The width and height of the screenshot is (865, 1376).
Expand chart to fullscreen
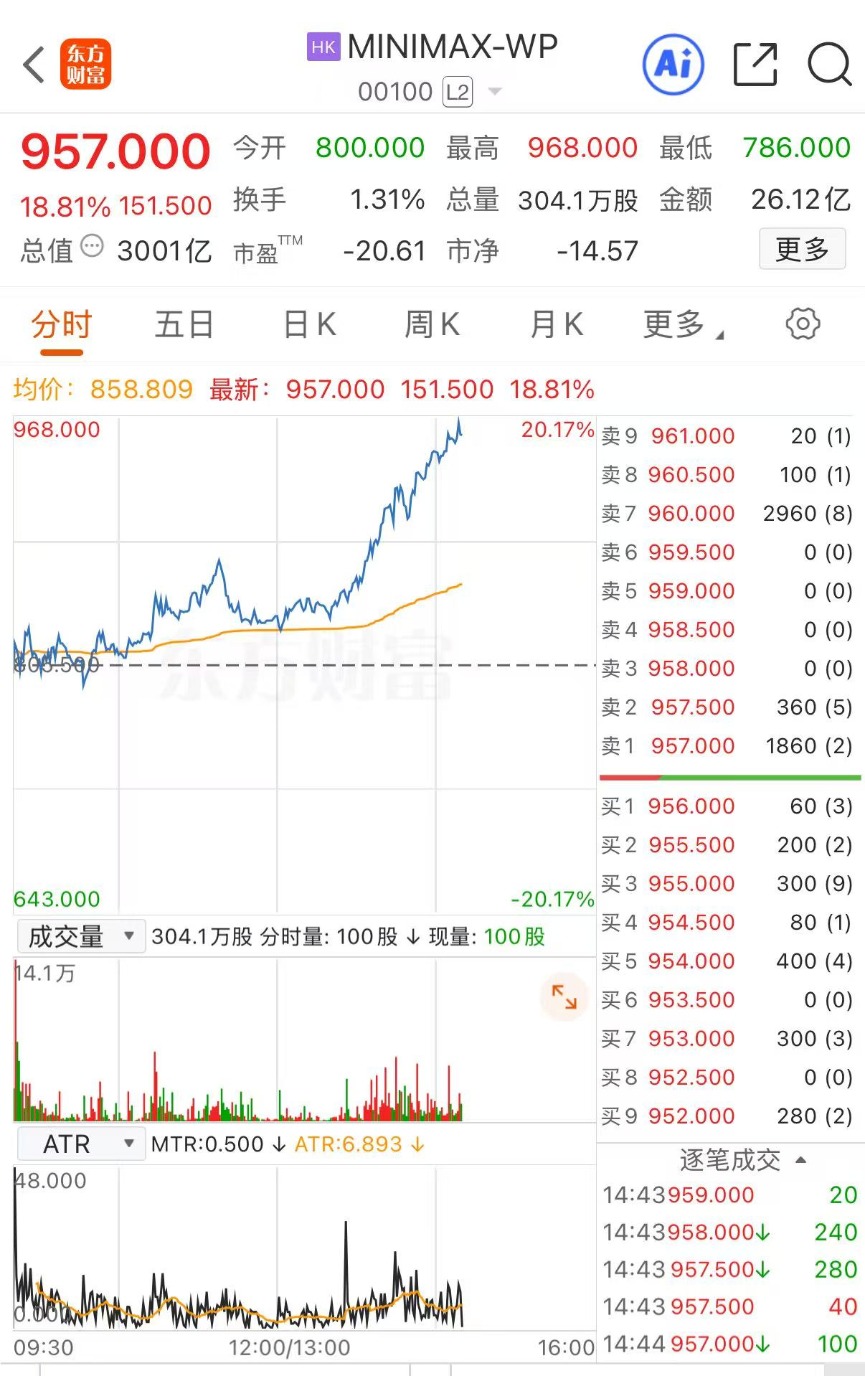click(x=564, y=997)
